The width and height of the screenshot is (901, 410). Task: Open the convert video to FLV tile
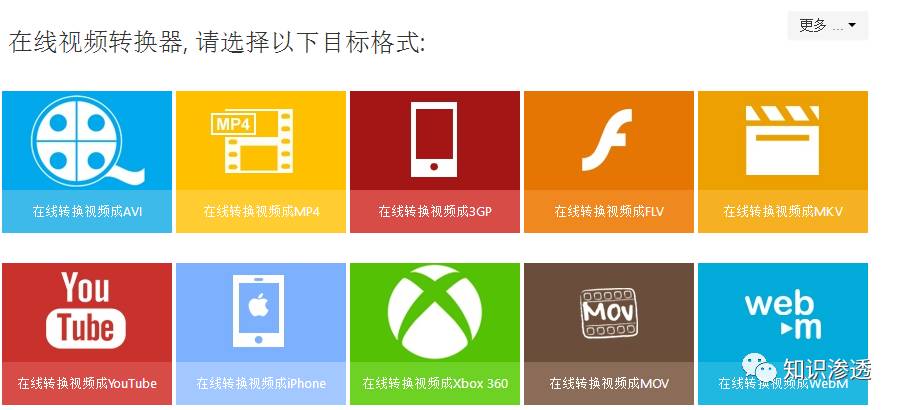(x=609, y=161)
